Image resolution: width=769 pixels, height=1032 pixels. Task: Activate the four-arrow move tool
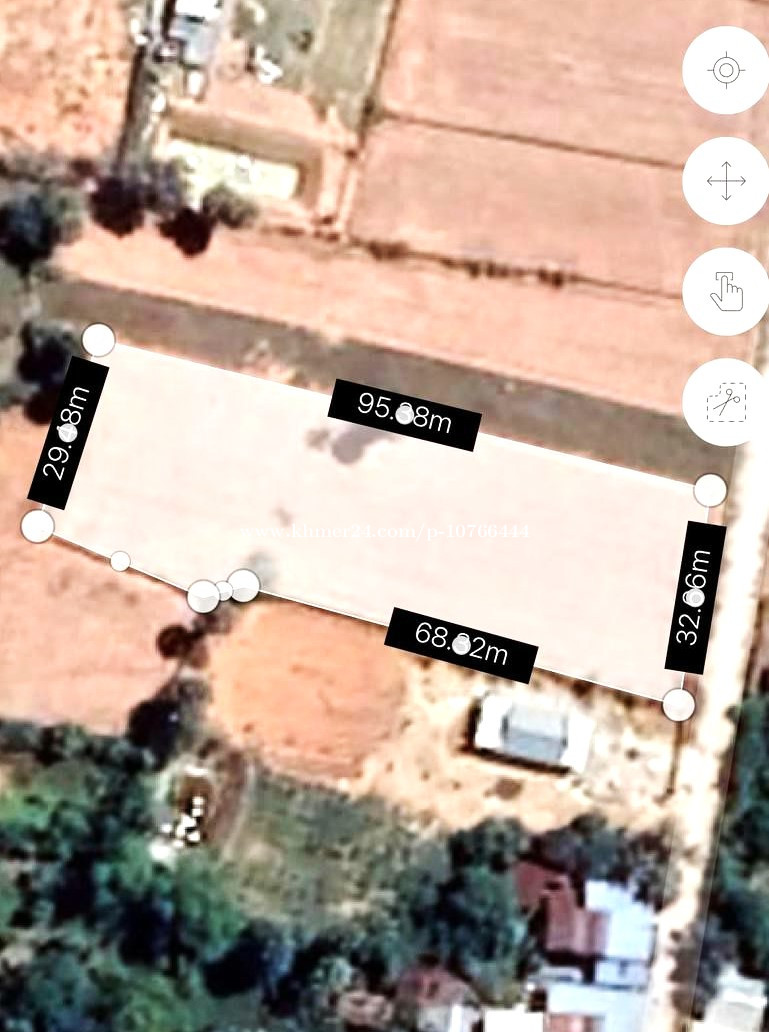[725, 182]
